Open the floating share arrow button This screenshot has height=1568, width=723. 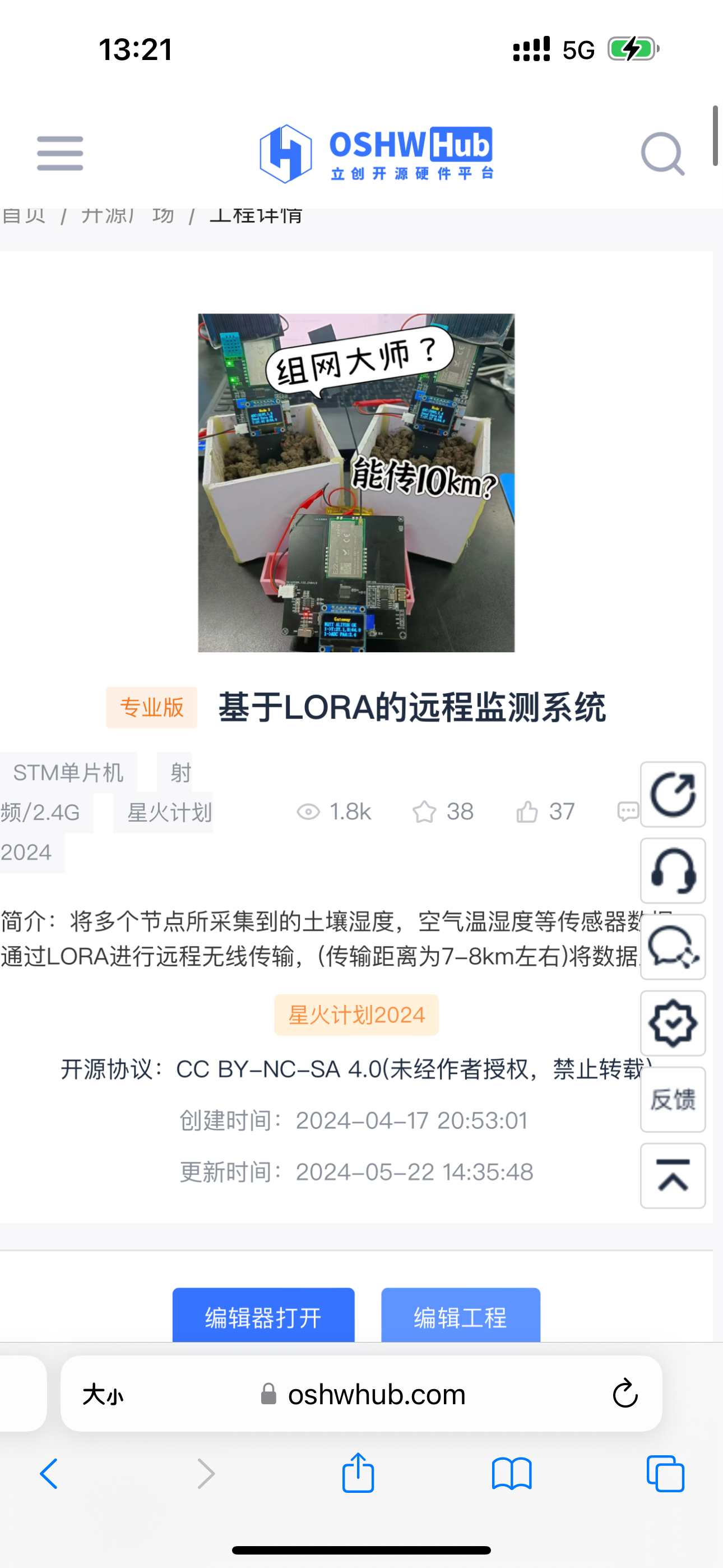[x=673, y=794]
